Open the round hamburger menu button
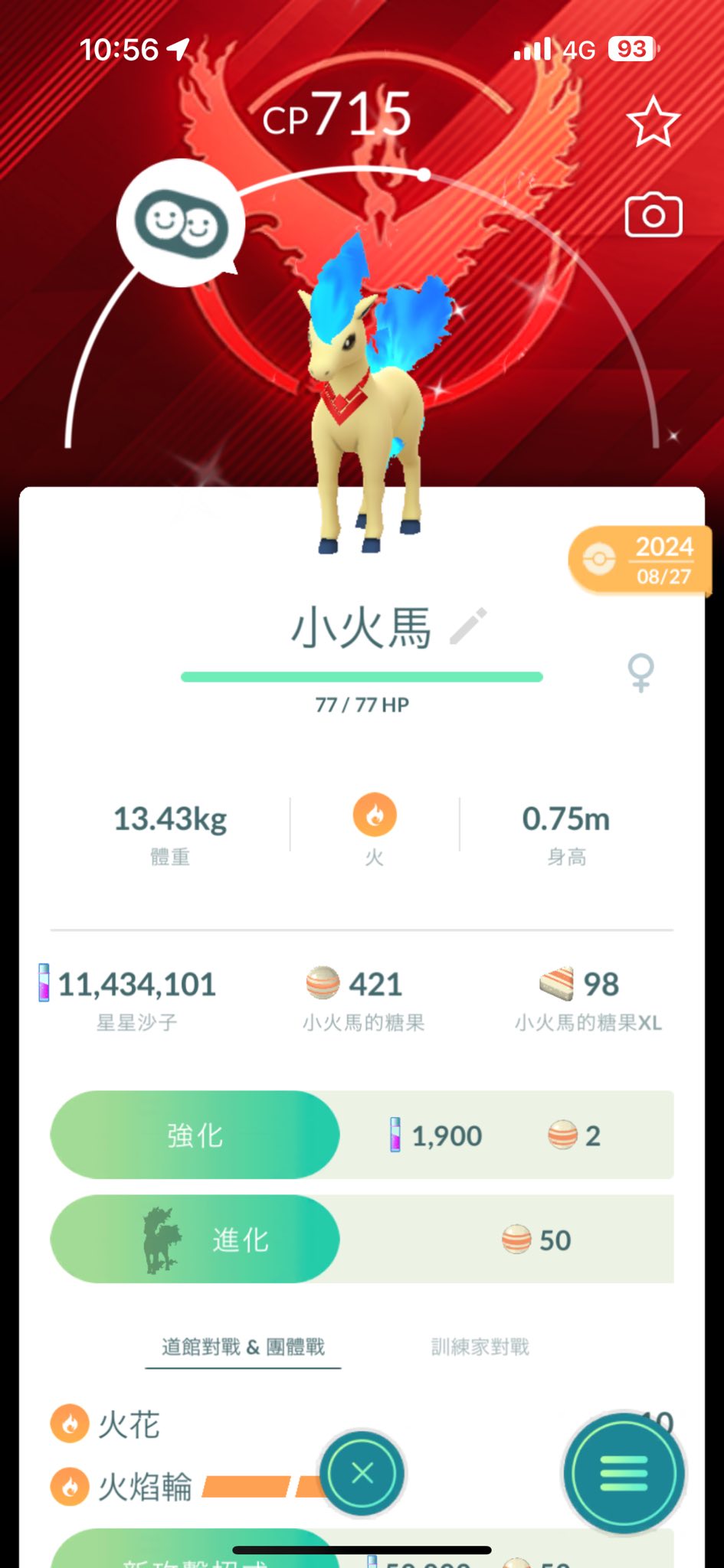The image size is (724, 1568). (x=624, y=1472)
